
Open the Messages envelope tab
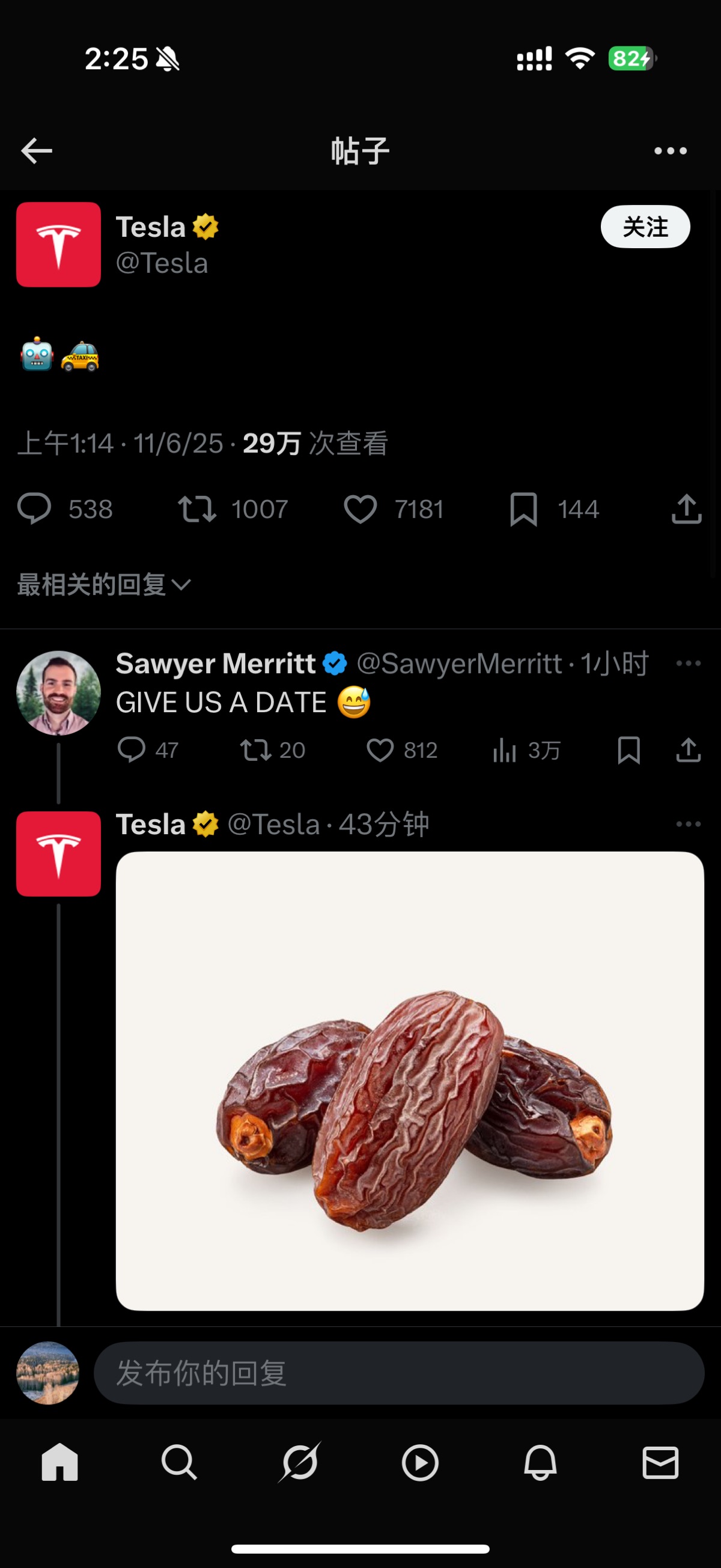660,1462
